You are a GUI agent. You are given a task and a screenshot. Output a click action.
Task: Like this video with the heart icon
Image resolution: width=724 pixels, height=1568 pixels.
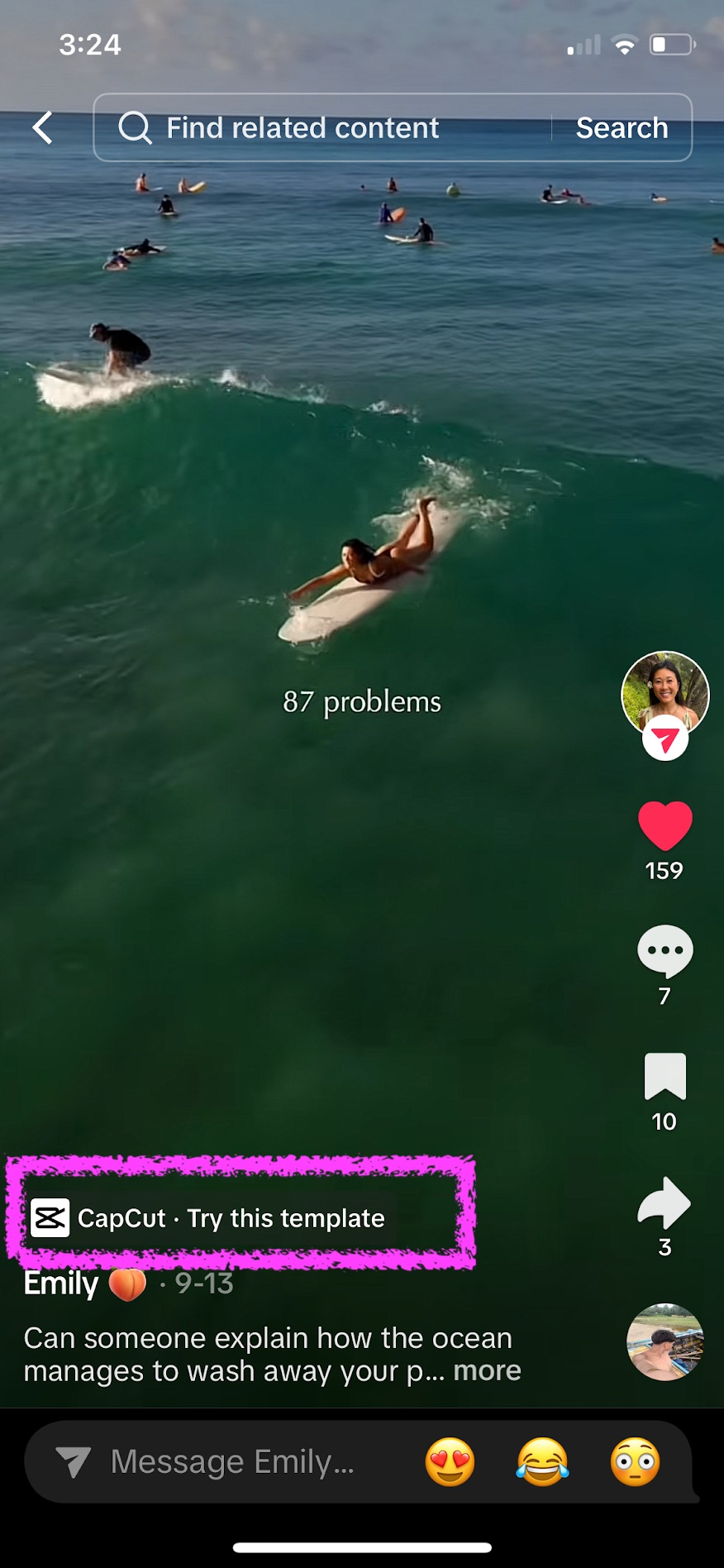click(x=664, y=825)
